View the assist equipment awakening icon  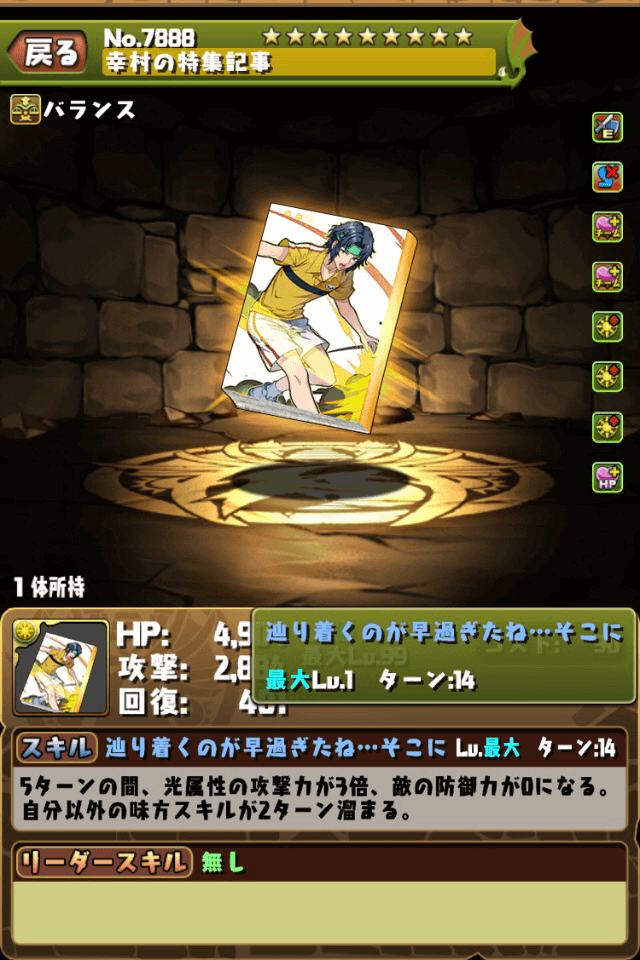pos(607,126)
